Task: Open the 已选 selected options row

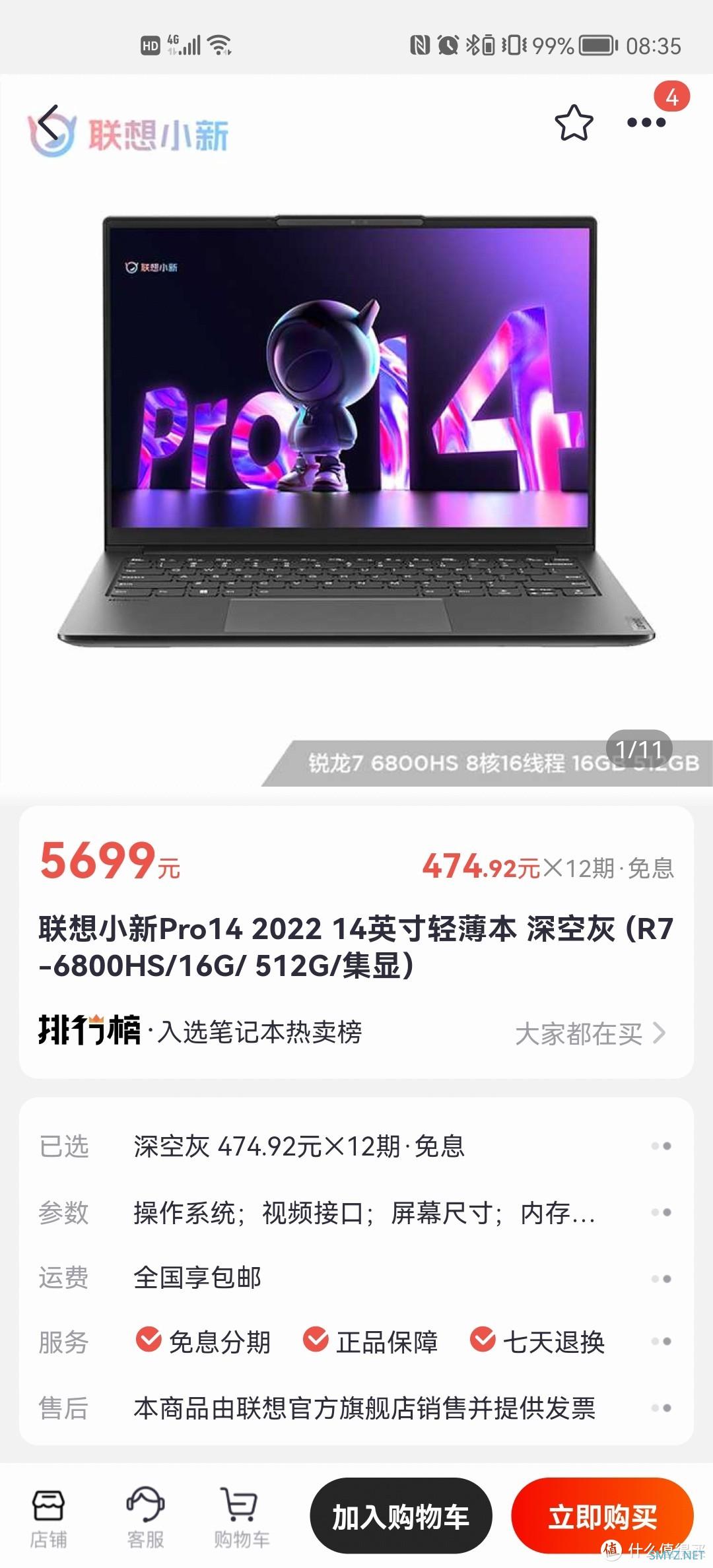Action: 356,1146
